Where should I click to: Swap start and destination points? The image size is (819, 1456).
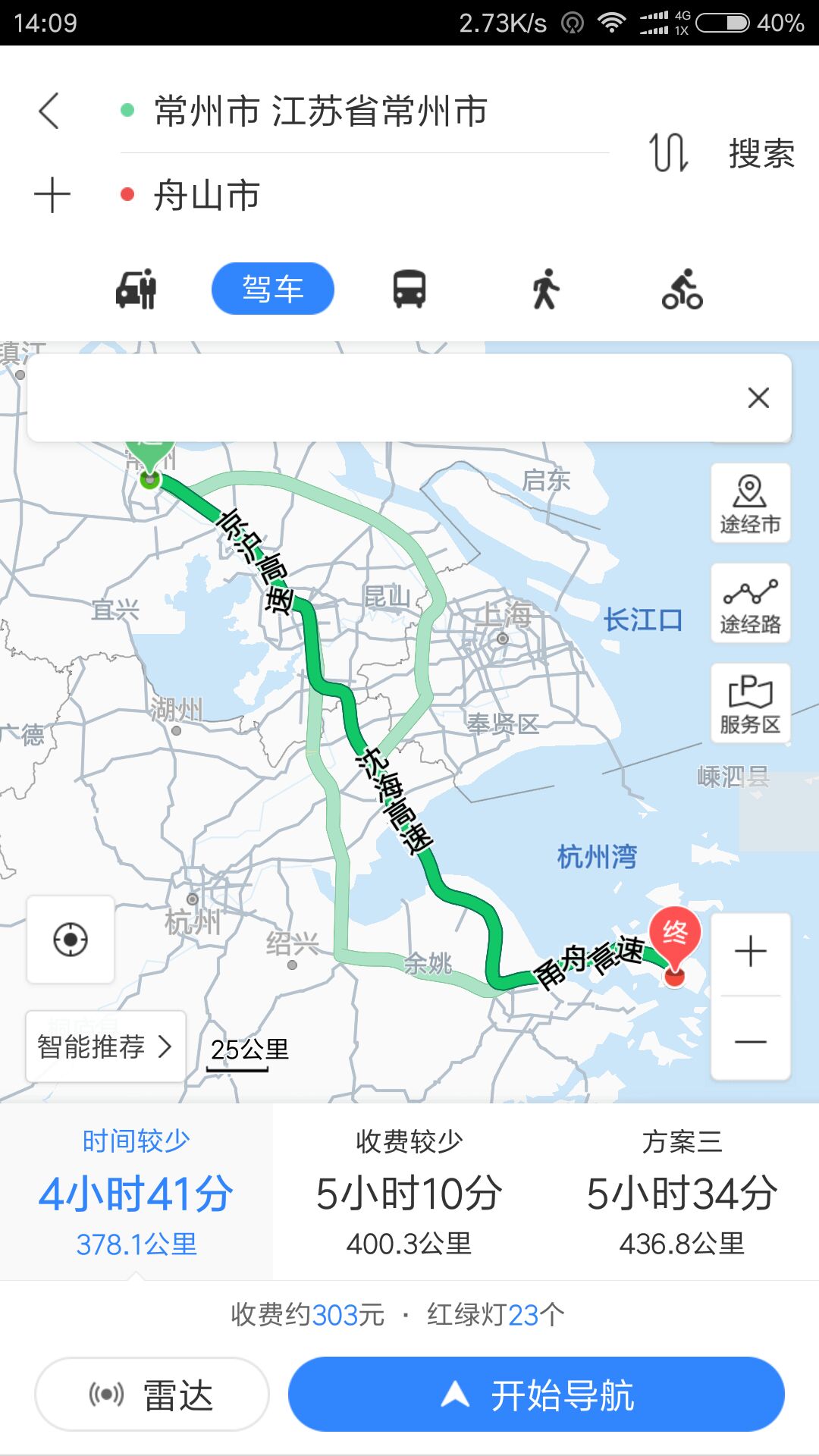(x=668, y=152)
